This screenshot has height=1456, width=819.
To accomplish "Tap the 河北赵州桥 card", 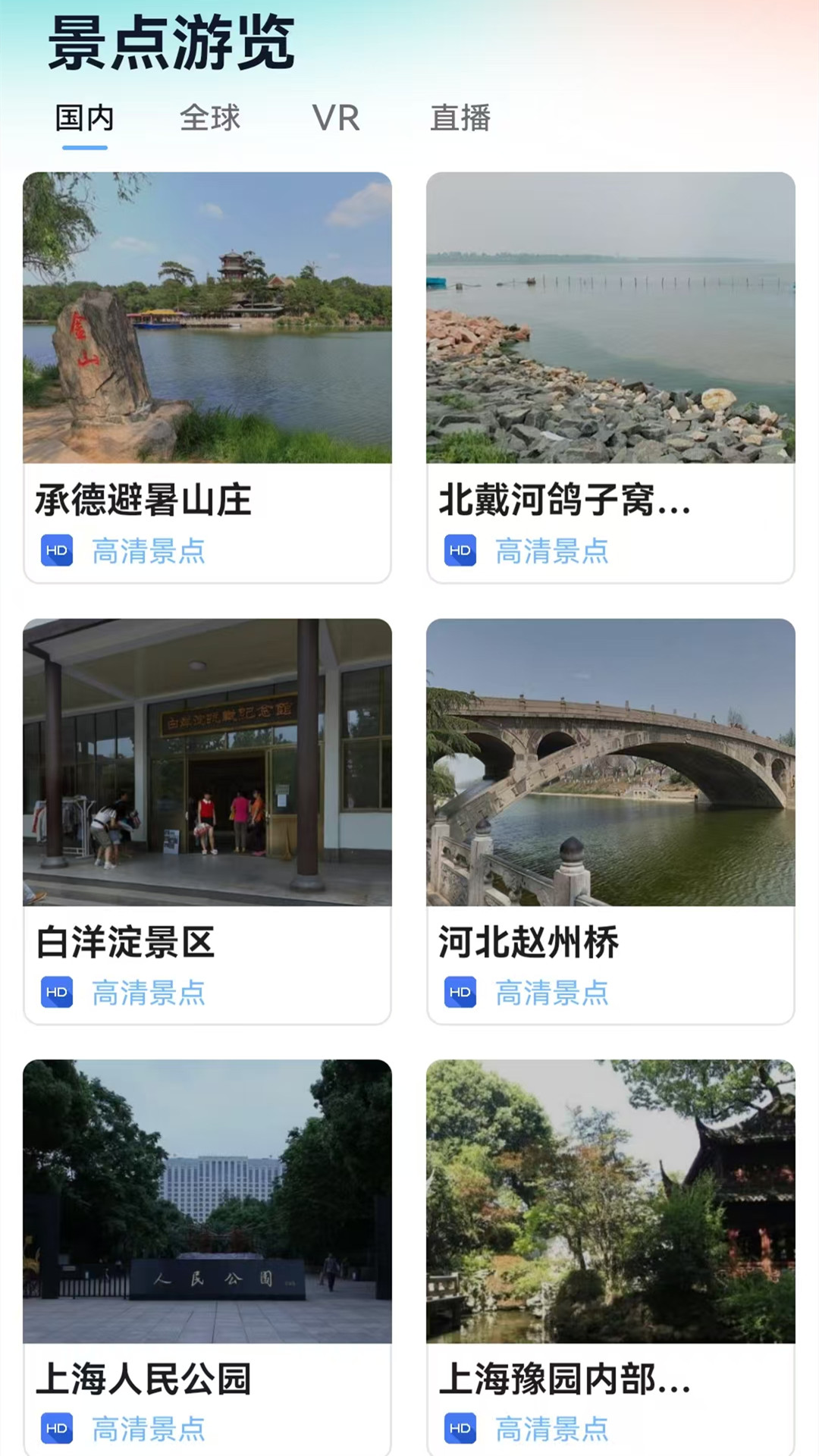I will point(610,821).
